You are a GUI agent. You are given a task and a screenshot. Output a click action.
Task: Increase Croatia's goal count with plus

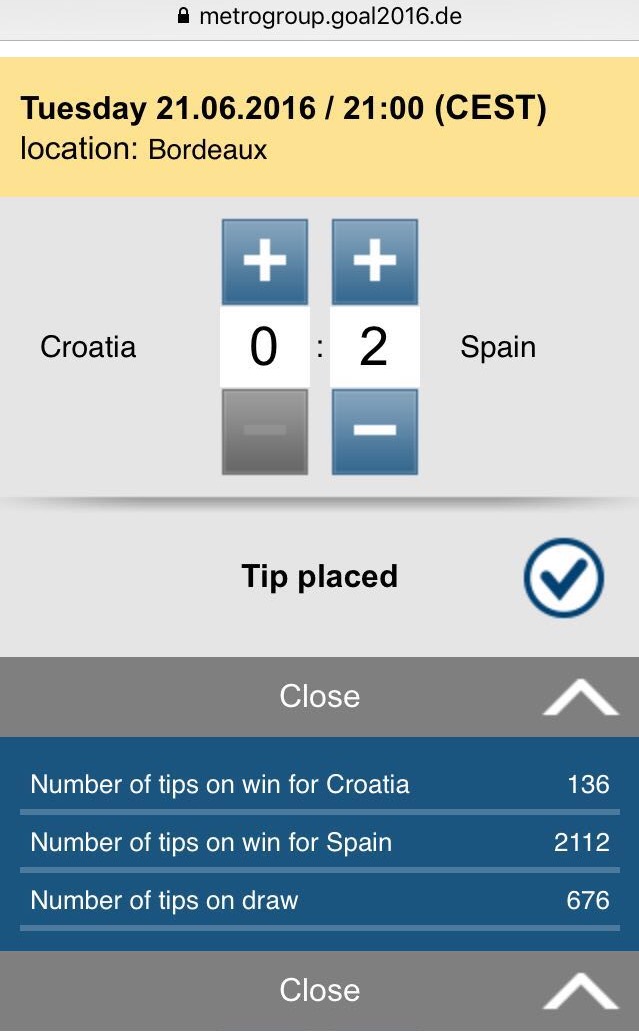click(x=264, y=262)
